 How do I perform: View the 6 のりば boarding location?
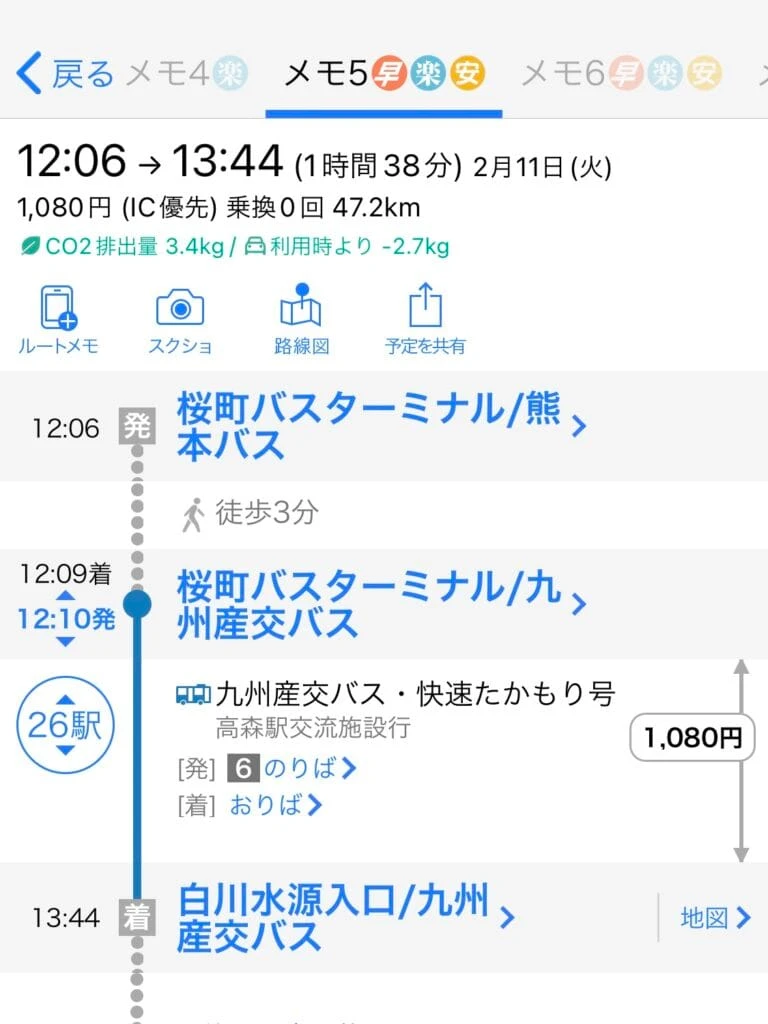point(291,768)
